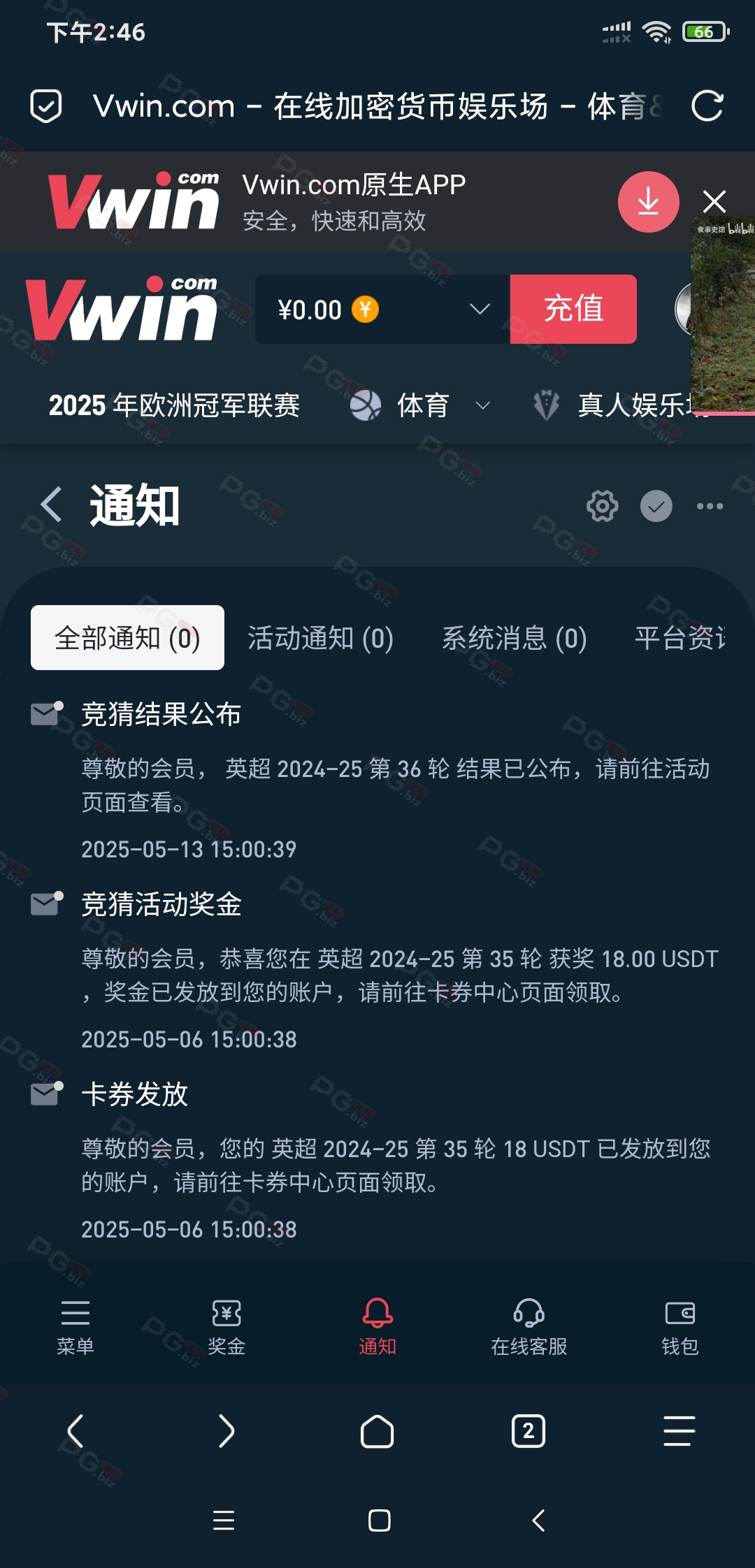
Task: Open the 卡券发放 notification
Action: tap(134, 1094)
